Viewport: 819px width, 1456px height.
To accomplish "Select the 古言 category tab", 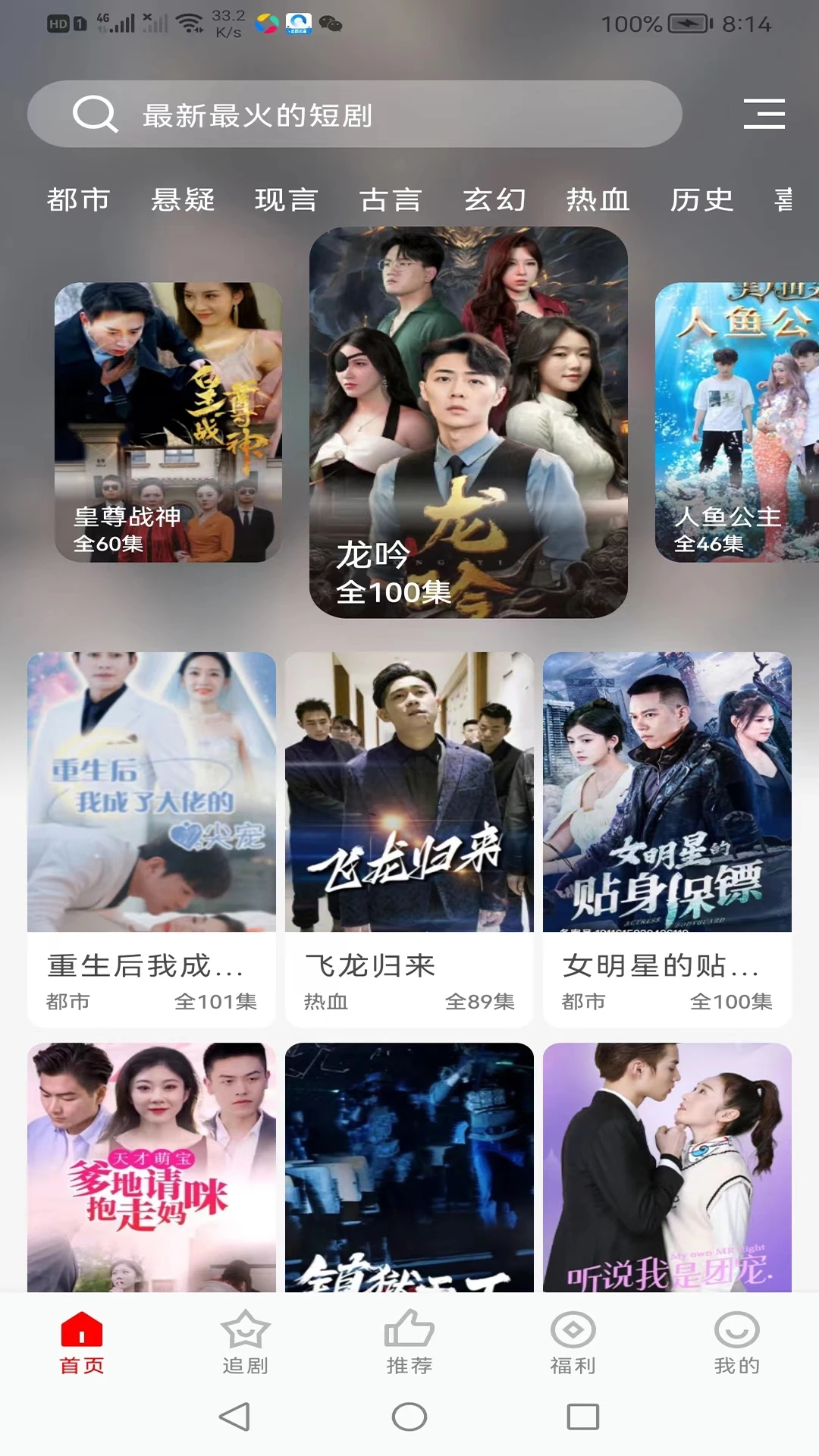I will coord(391,200).
